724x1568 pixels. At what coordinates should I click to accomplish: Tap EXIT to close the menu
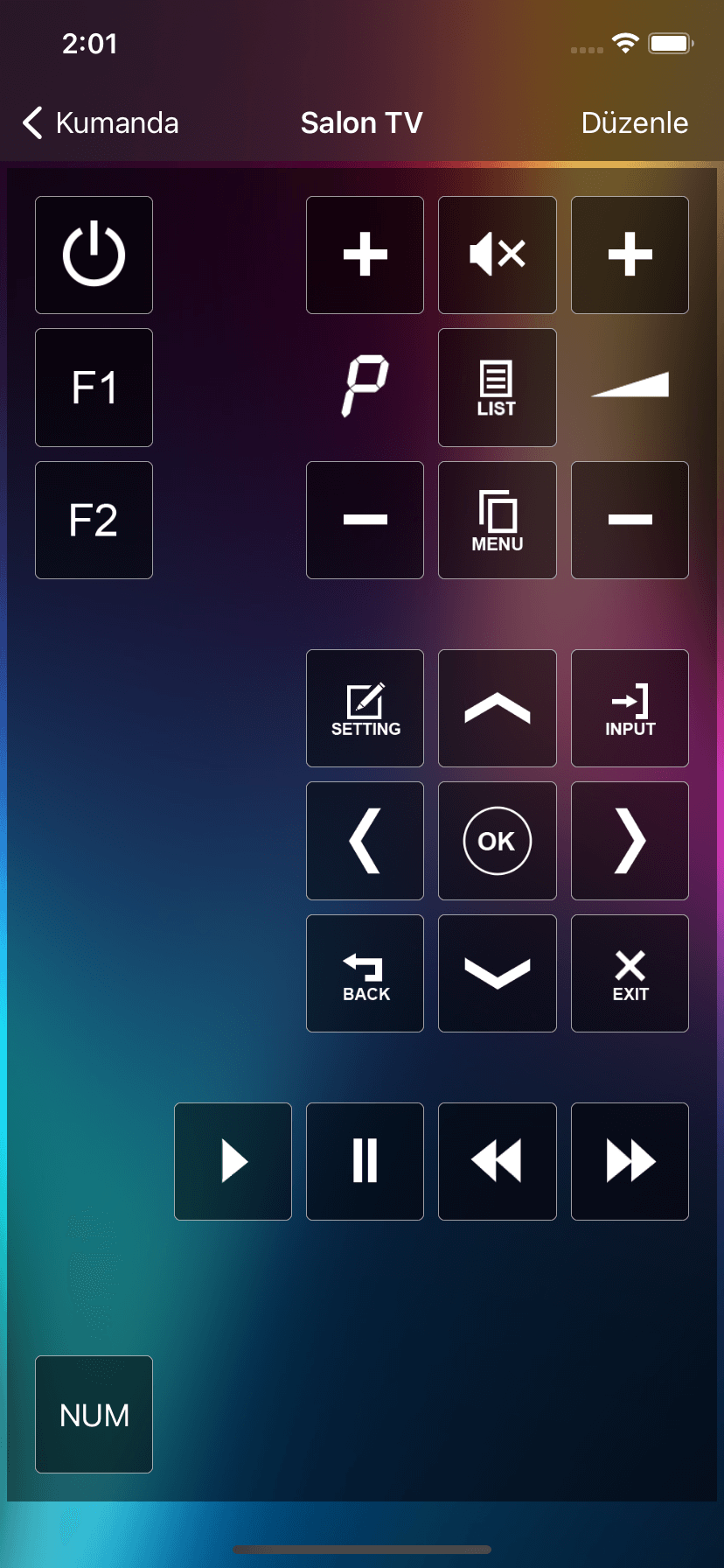pyautogui.click(x=630, y=974)
